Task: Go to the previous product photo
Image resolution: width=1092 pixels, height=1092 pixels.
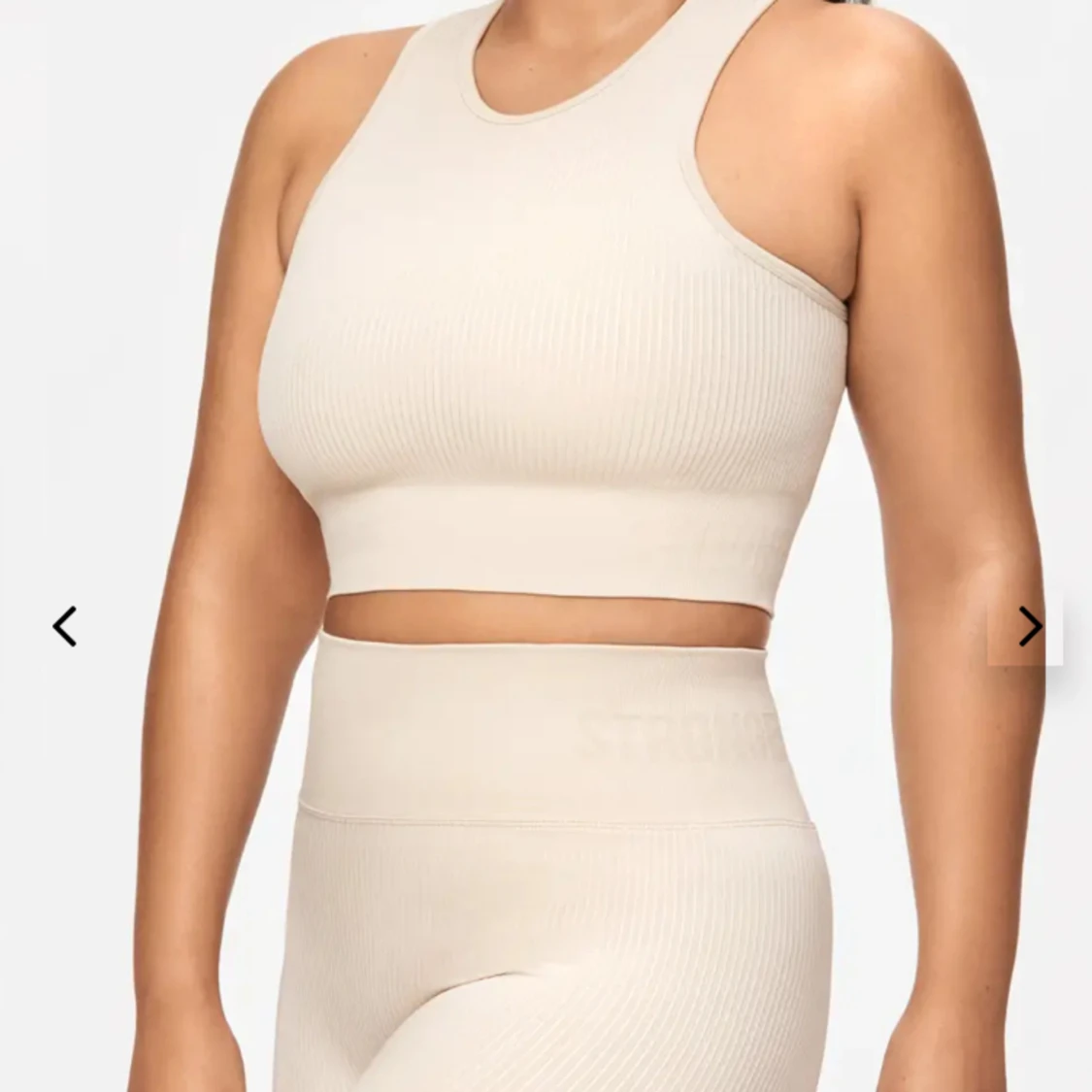Action: tap(64, 627)
